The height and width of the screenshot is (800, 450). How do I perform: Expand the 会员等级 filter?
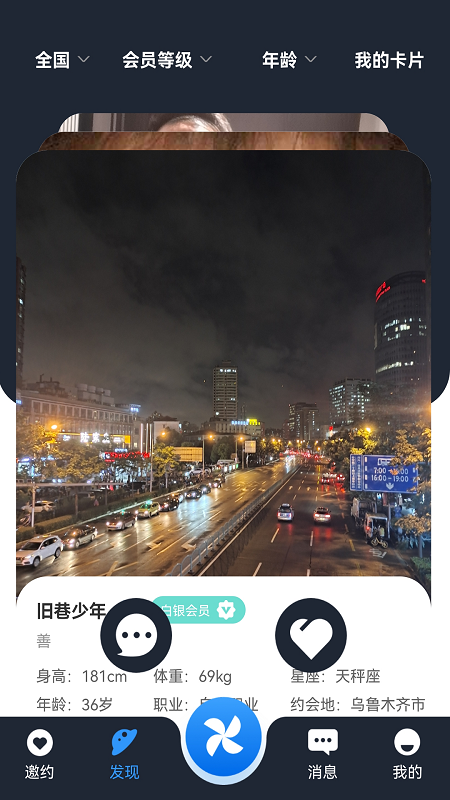coord(167,60)
